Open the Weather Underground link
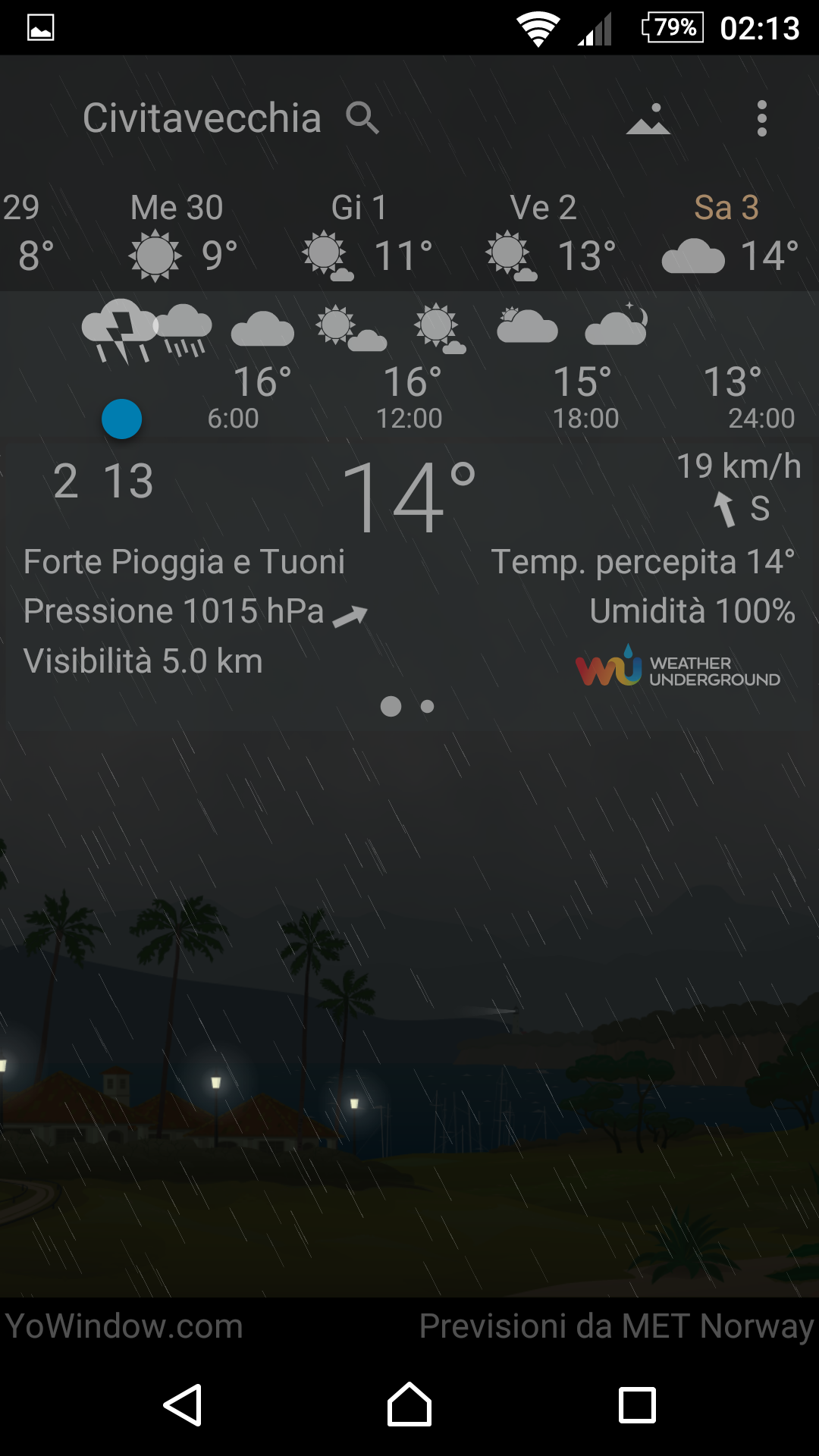 pos(677,667)
